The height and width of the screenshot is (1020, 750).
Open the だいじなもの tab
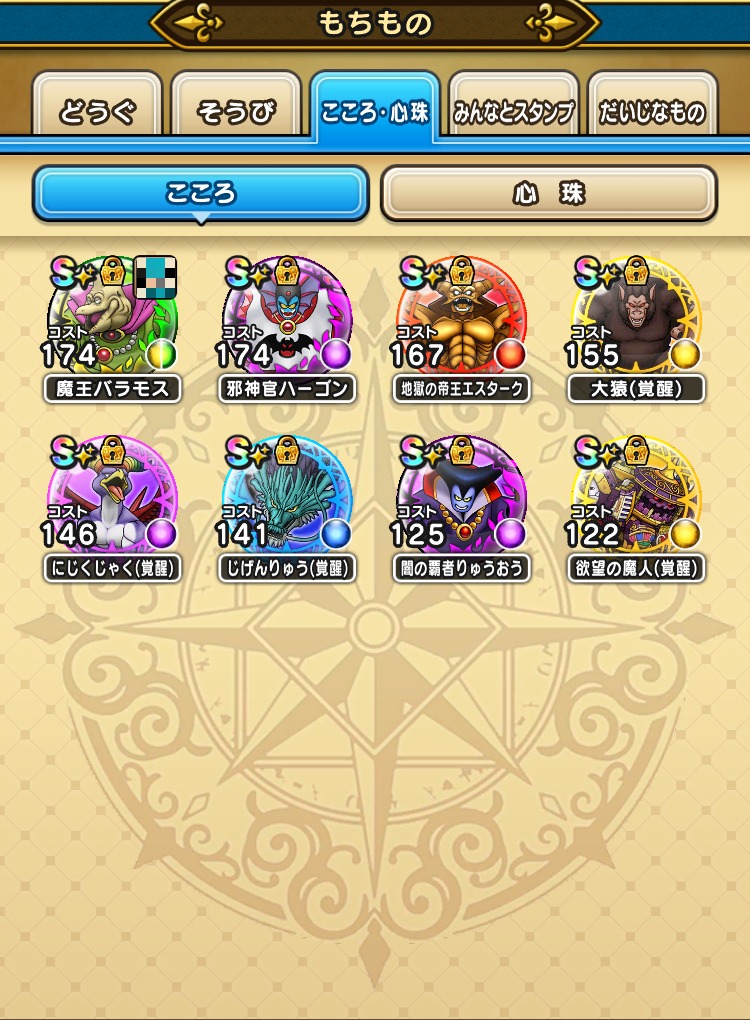[652, 112]
